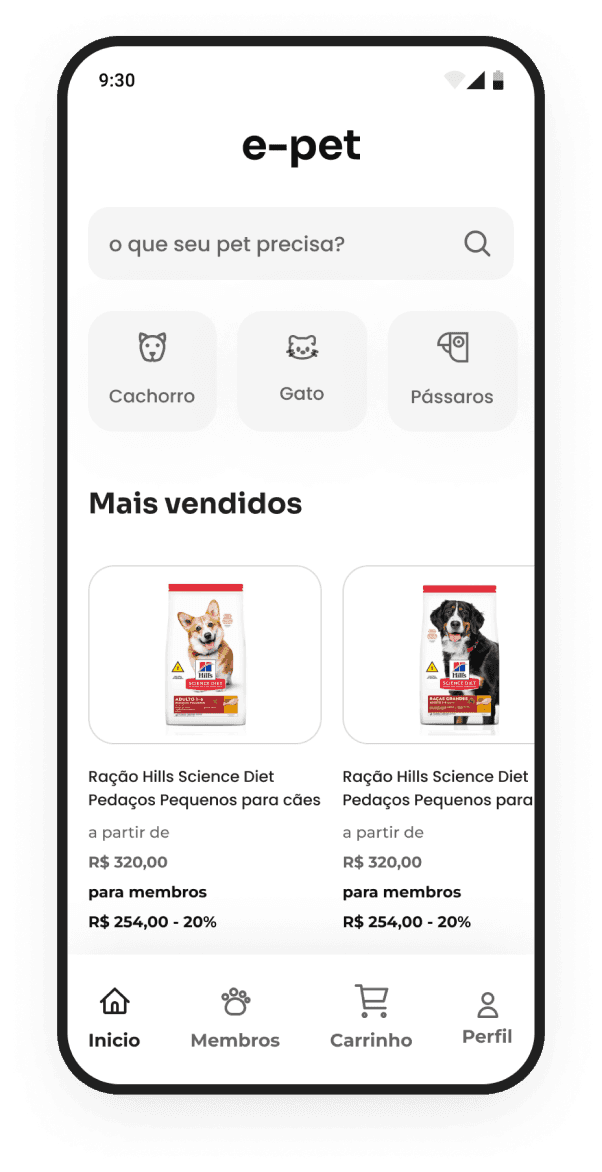Screen dimensions: 602x1172
Task: Switch to the Perfil tab
Action: 487,1018
